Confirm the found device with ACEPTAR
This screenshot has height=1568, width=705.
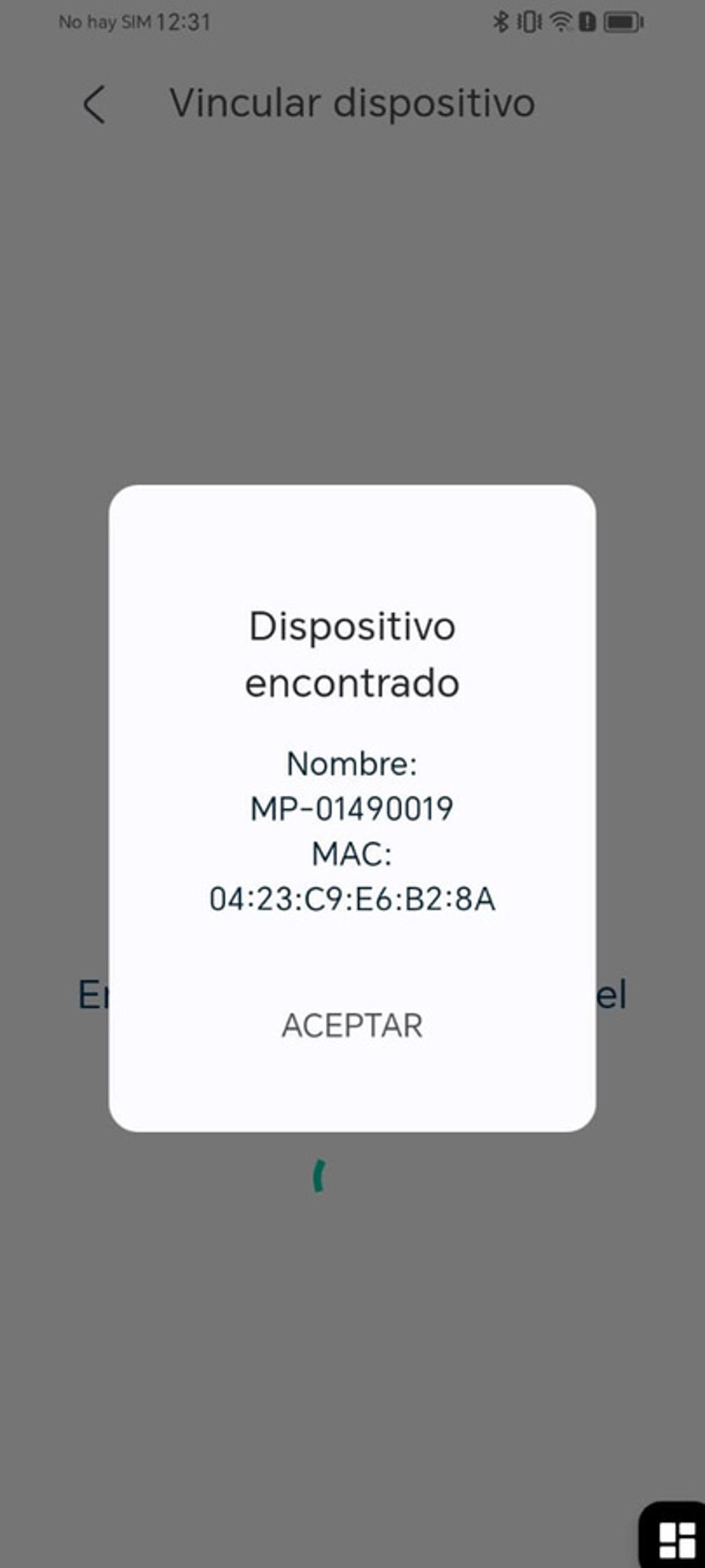(x=352, y=1025)
